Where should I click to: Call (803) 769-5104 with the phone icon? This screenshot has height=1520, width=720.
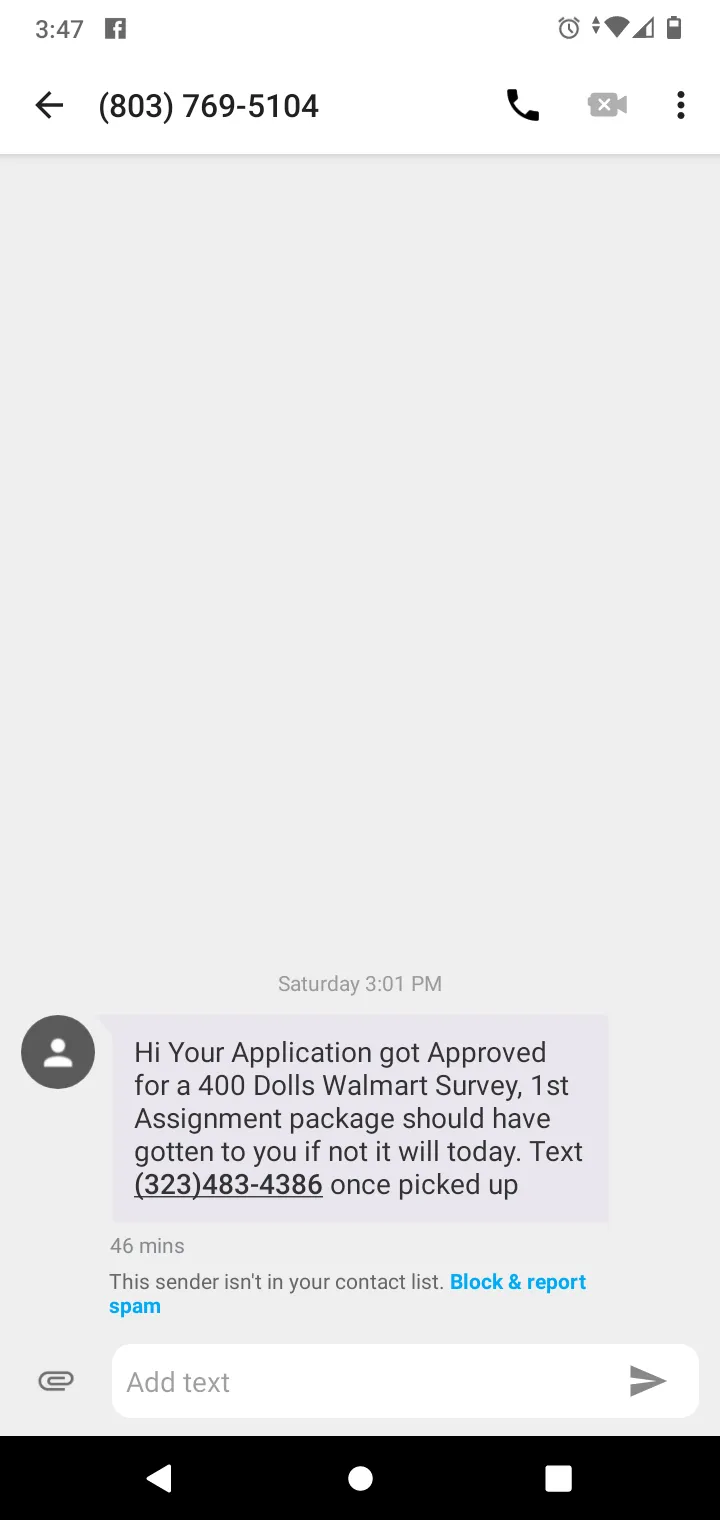(x=522, y=105)
